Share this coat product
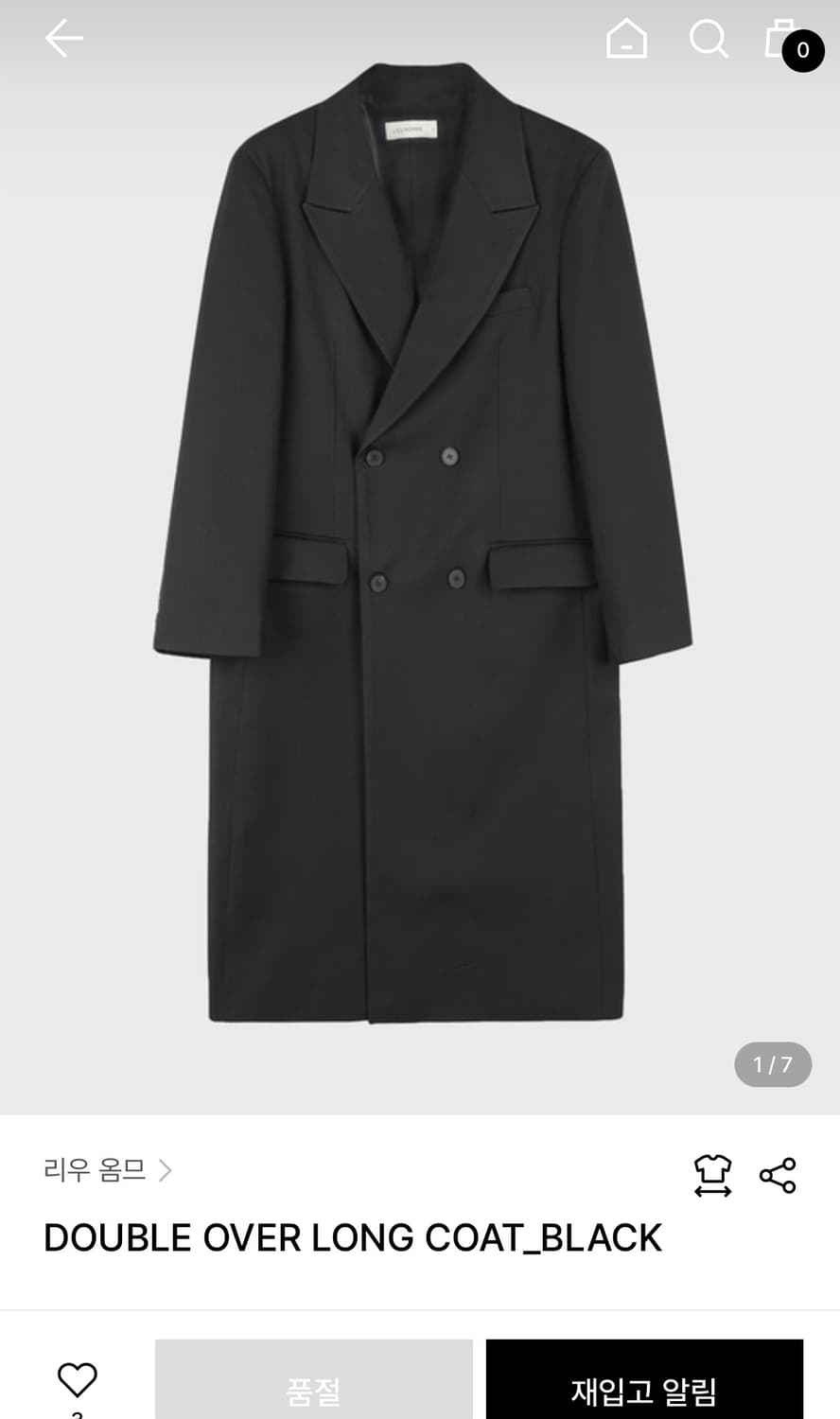840x1419 pixels. click(x=778, y=1175)
